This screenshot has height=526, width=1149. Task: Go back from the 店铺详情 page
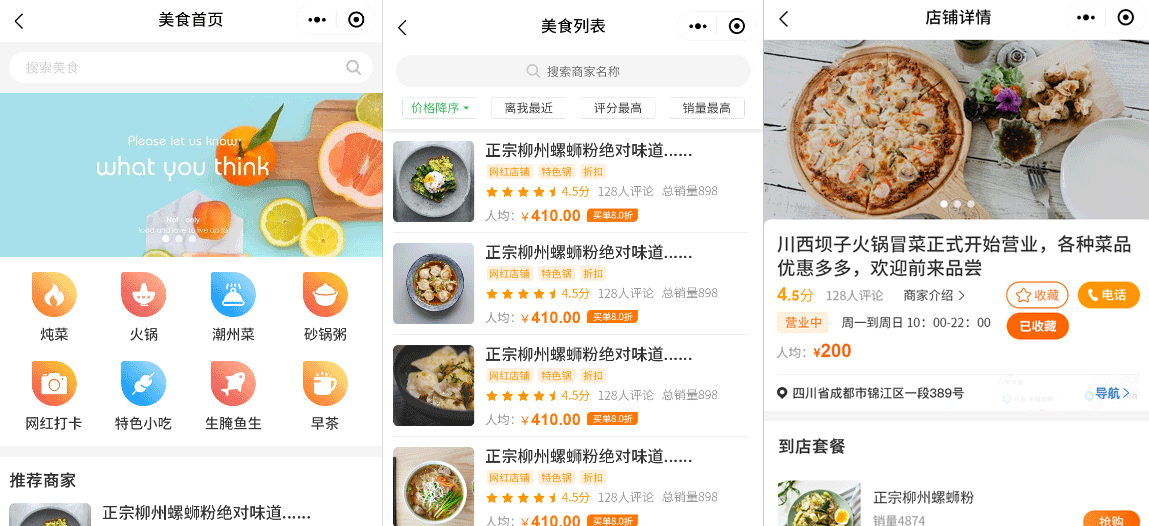(x=784, y=19)
